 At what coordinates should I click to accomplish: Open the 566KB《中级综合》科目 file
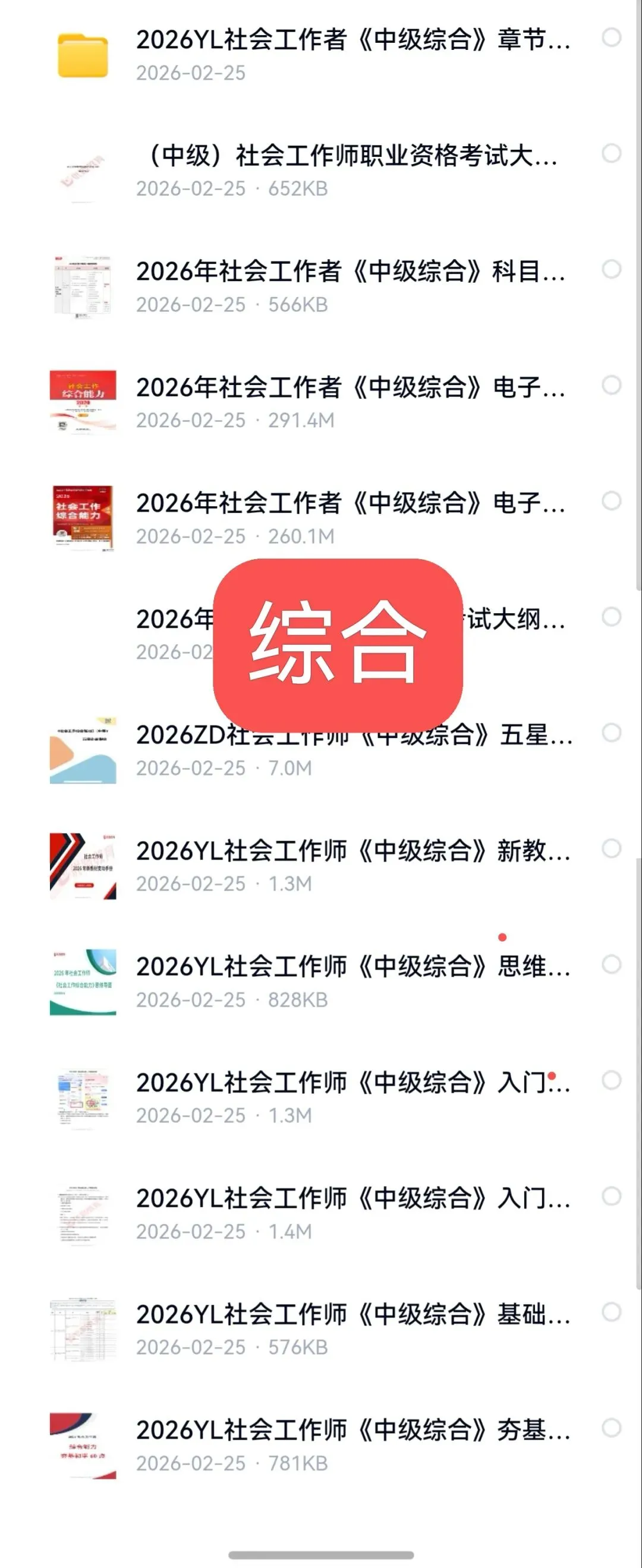coord(351,272)
